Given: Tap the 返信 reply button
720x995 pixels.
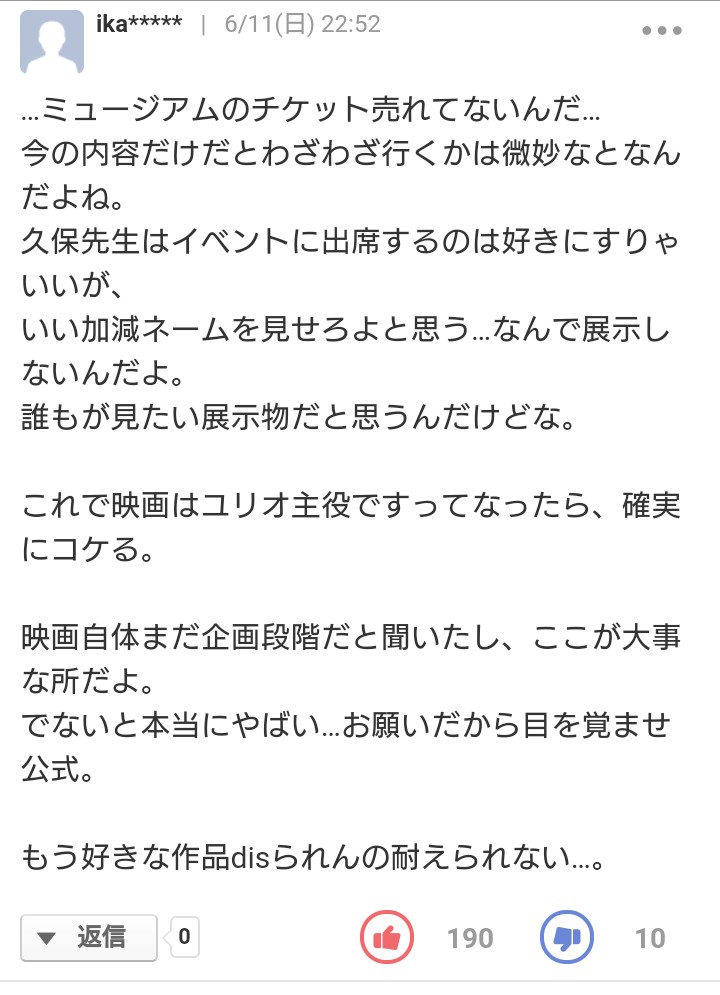Looking at the screenshot, I should point(89,937).
